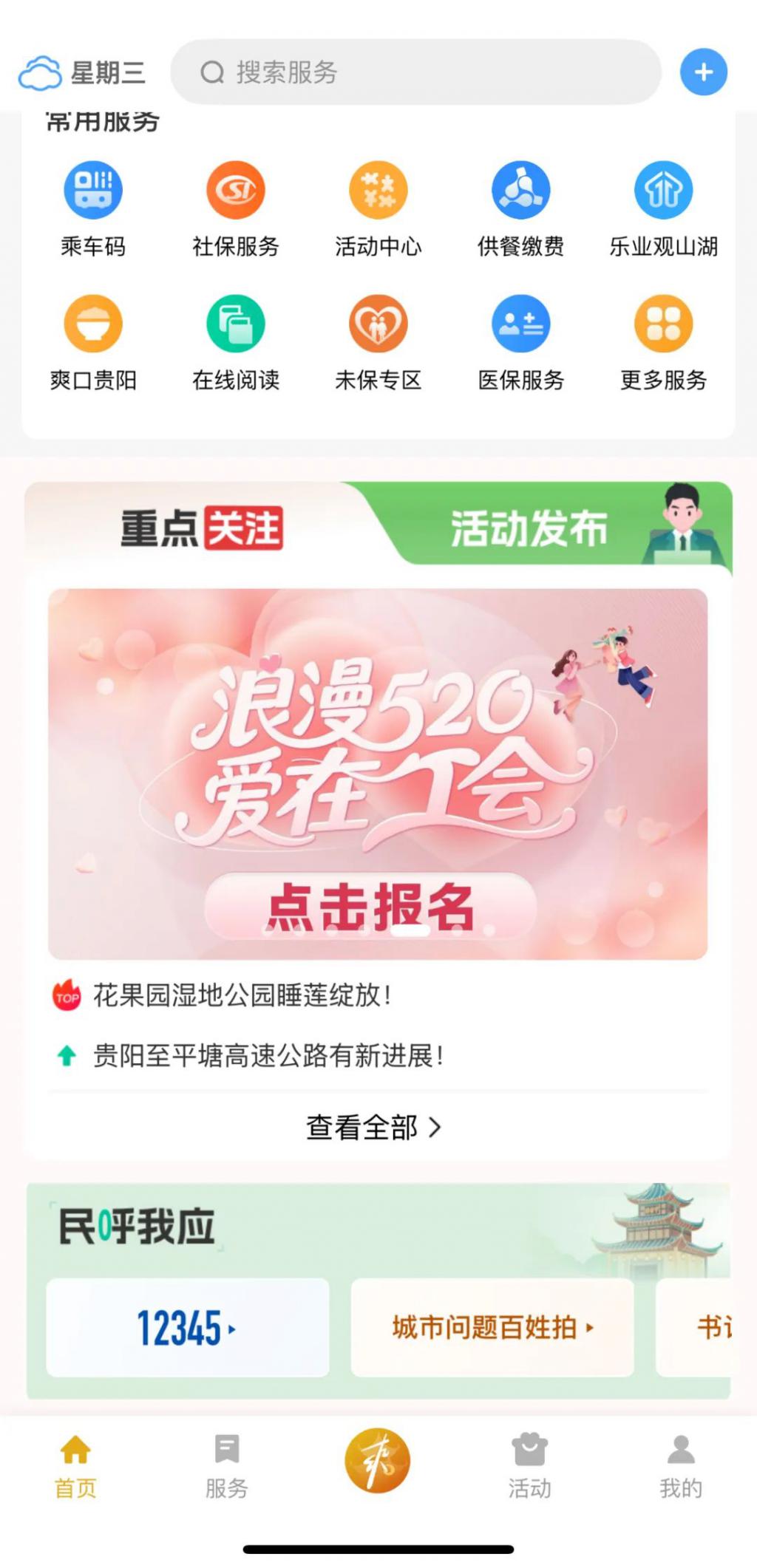Open the 12345 hotline card
This screenshot has width=757, height=1568.
pyautogui.click(x=187, y=1327)
